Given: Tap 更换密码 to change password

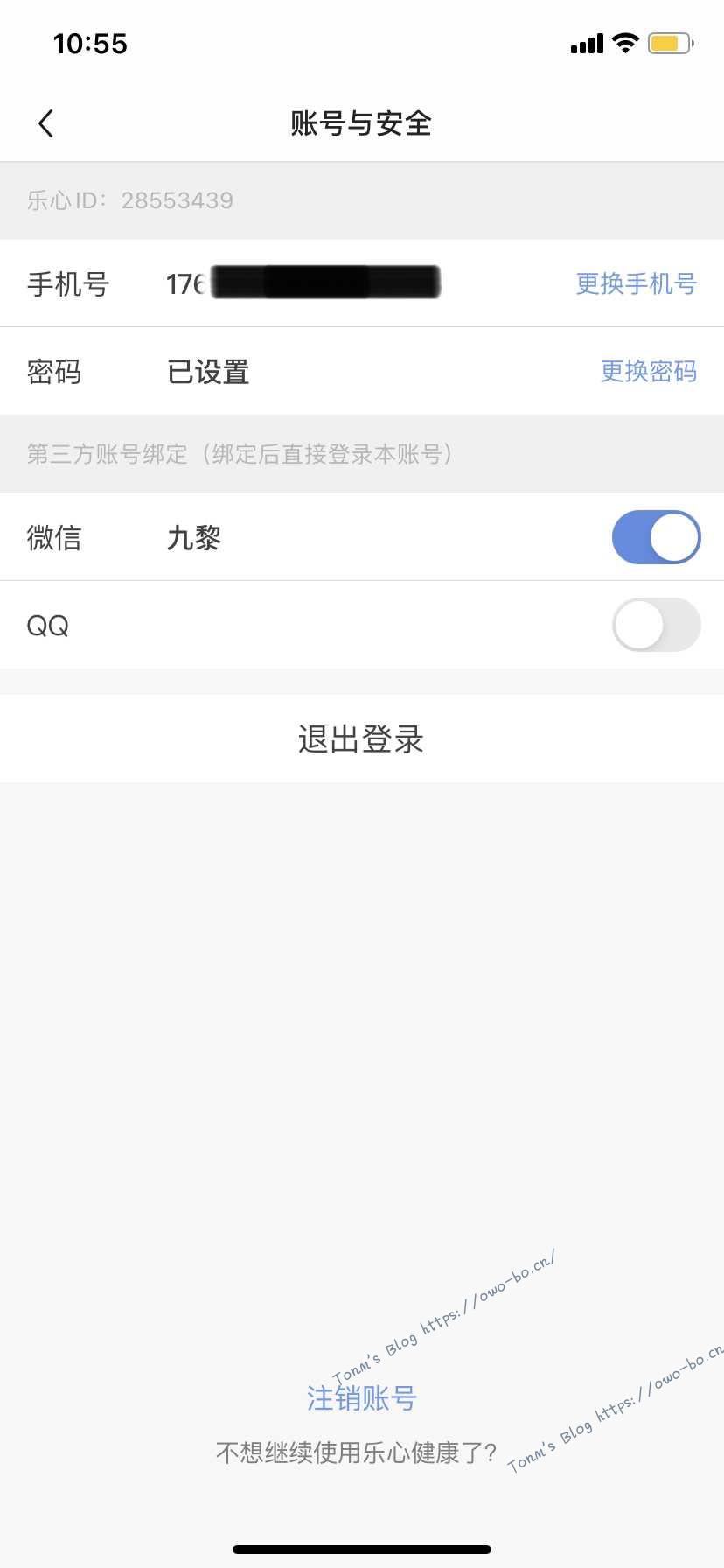Looking at the screenshot, I should click(648, 371).
